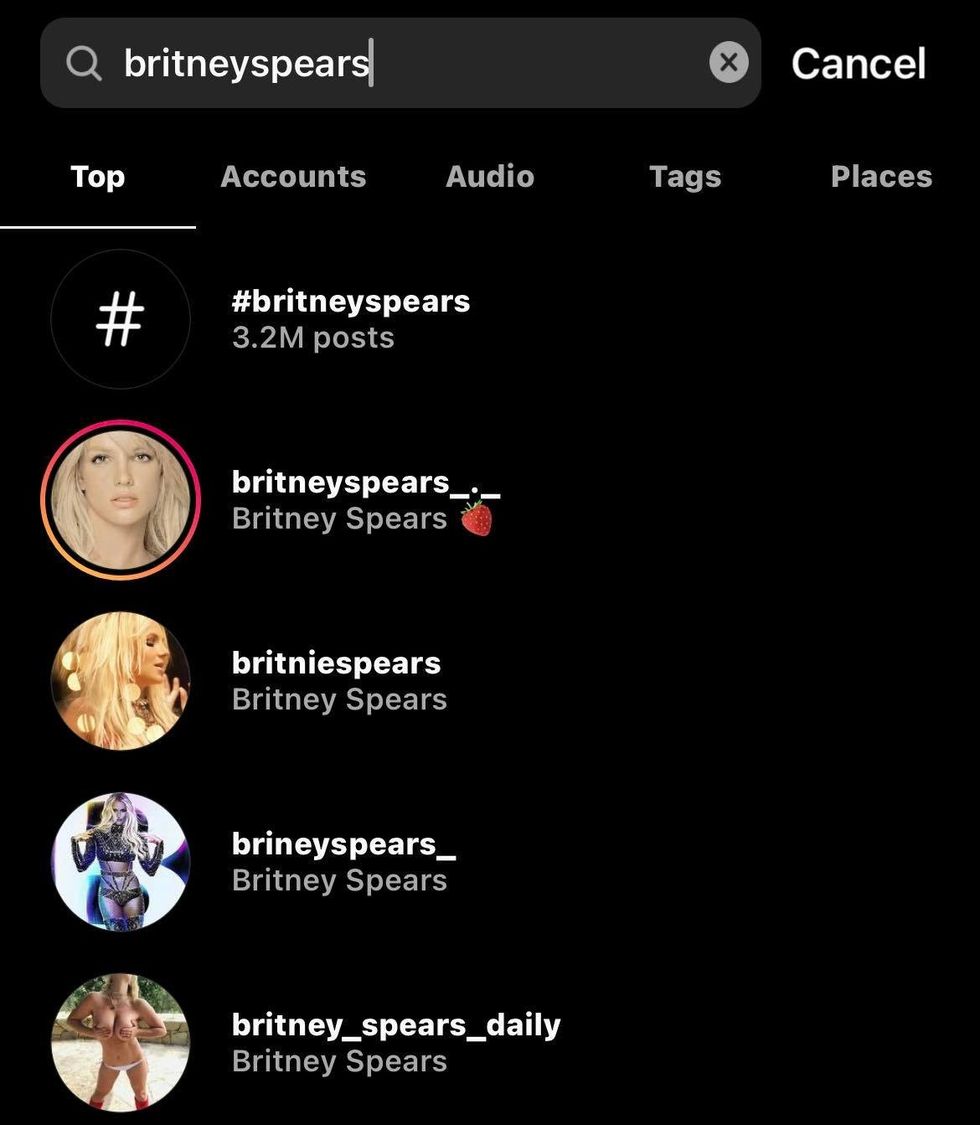
Task: Switch to the Top tab
Action: pos(97,177)
